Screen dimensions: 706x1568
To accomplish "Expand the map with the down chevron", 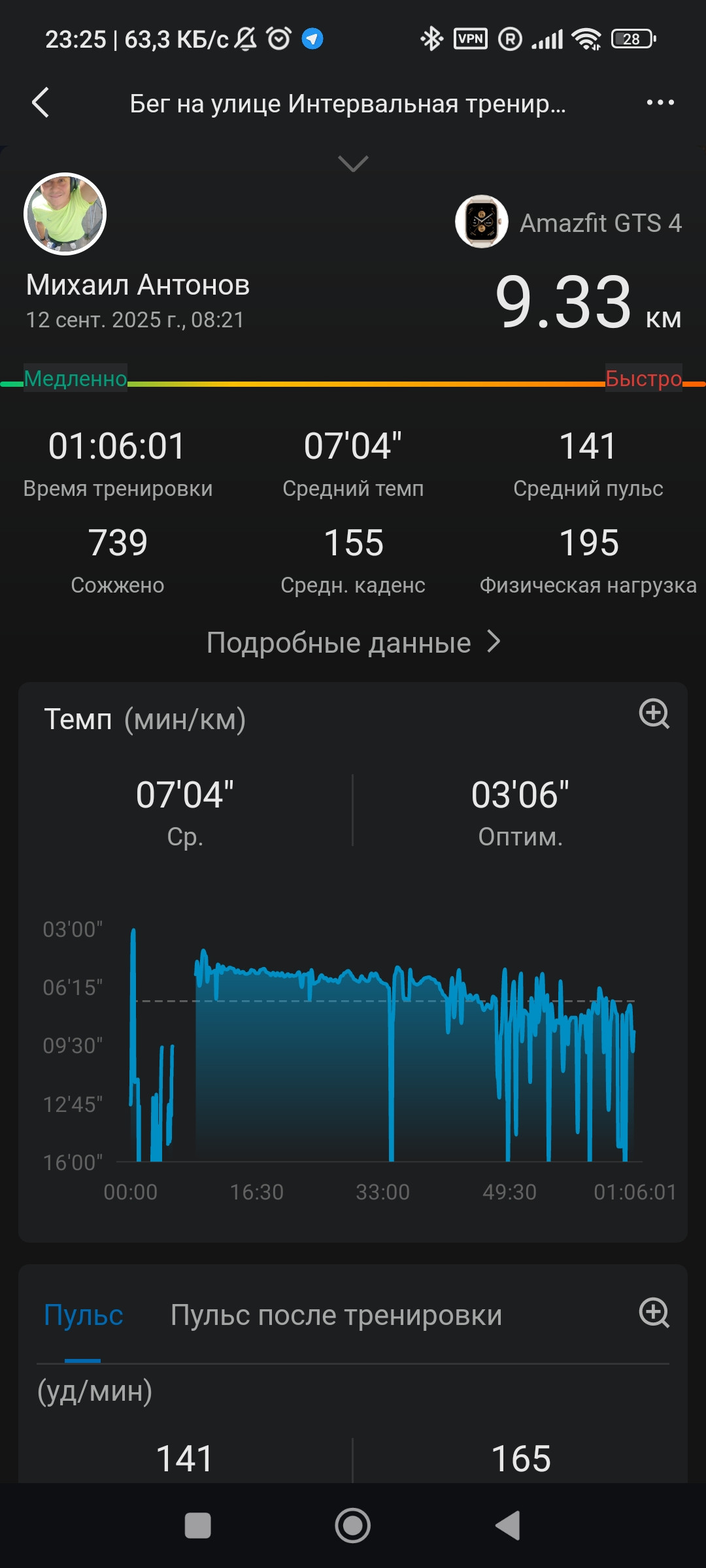I will point(353,163).
